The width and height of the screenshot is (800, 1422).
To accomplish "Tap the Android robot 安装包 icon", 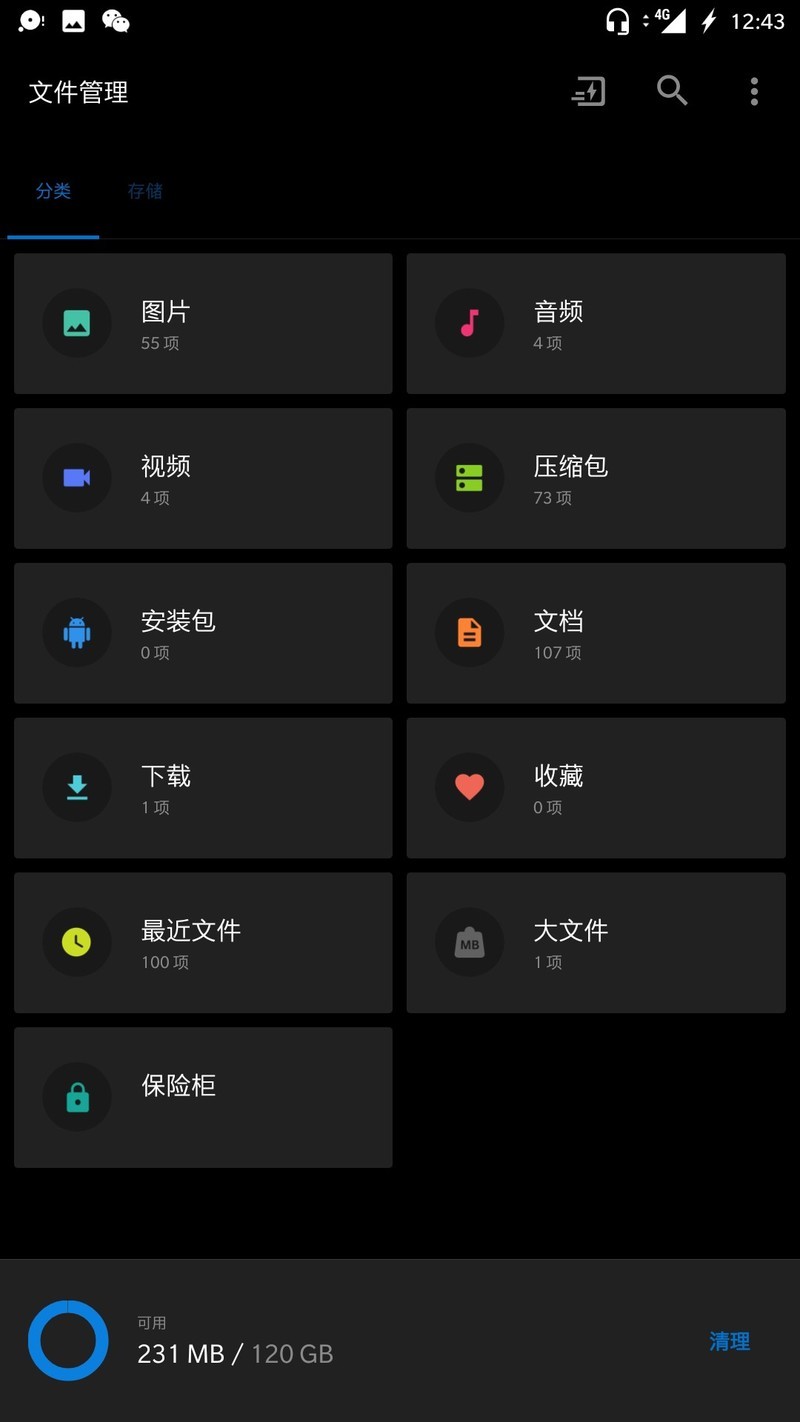I will click(x=77, y=632).
